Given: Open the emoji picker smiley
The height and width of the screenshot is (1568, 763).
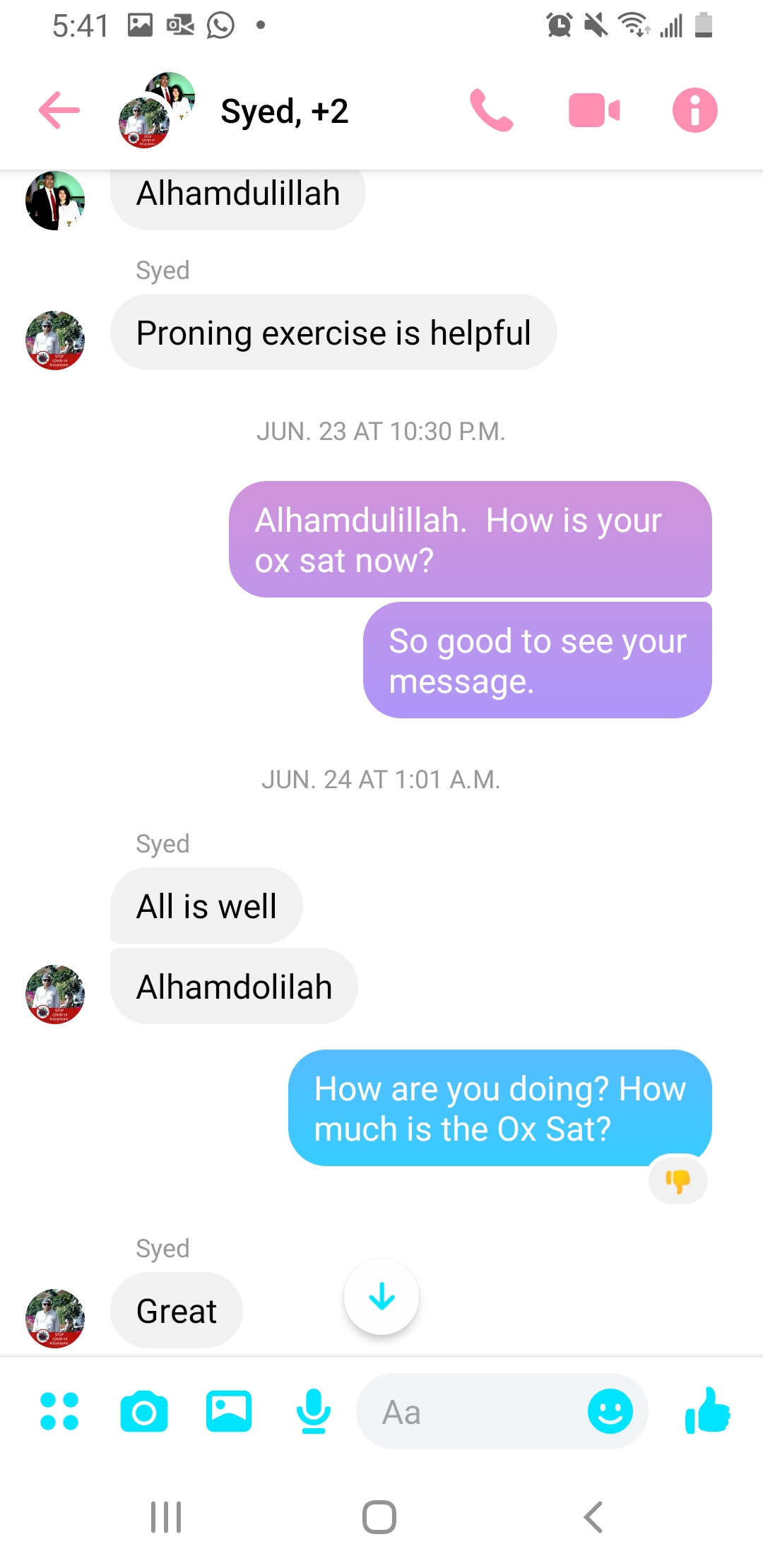Looking at the screenshot, I should coord(610,1412).
